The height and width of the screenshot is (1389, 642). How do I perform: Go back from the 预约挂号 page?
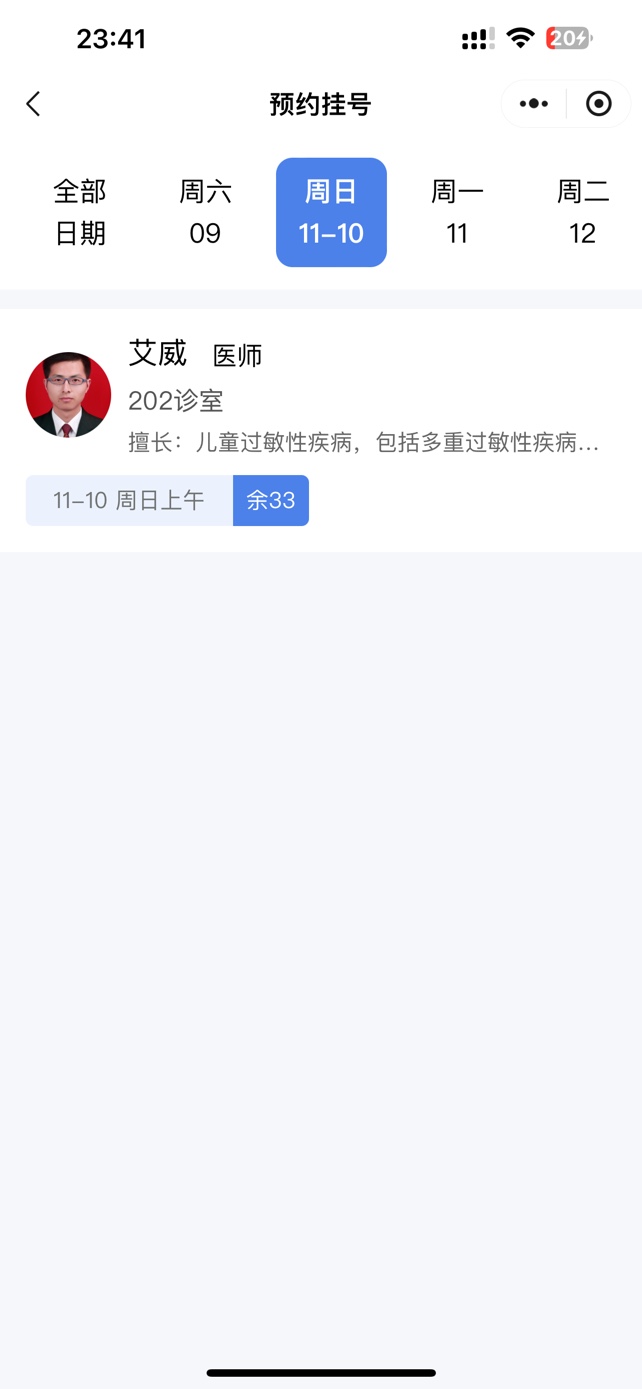34,104
